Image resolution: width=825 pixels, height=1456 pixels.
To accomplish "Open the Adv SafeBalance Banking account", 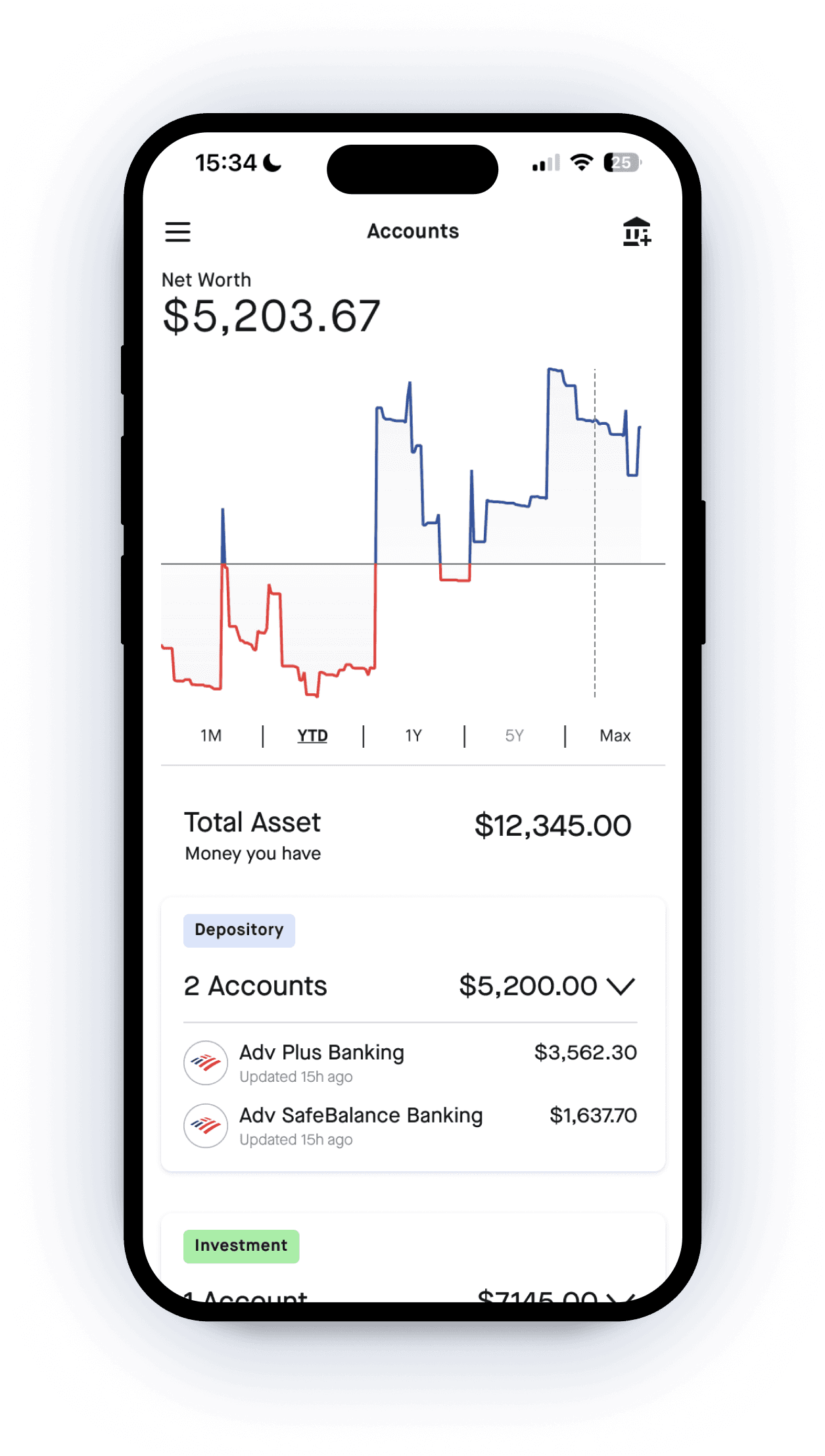I will click(410, 1125).
